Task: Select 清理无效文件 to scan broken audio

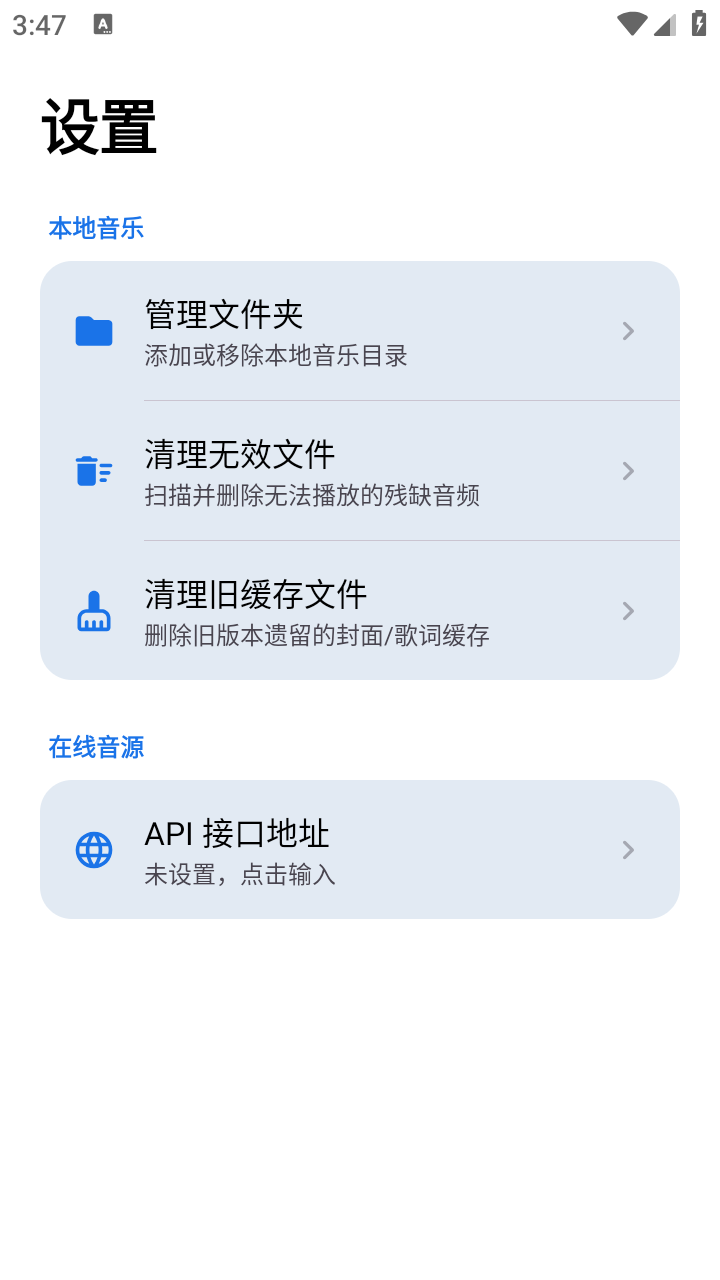Action: coord(360,471)
